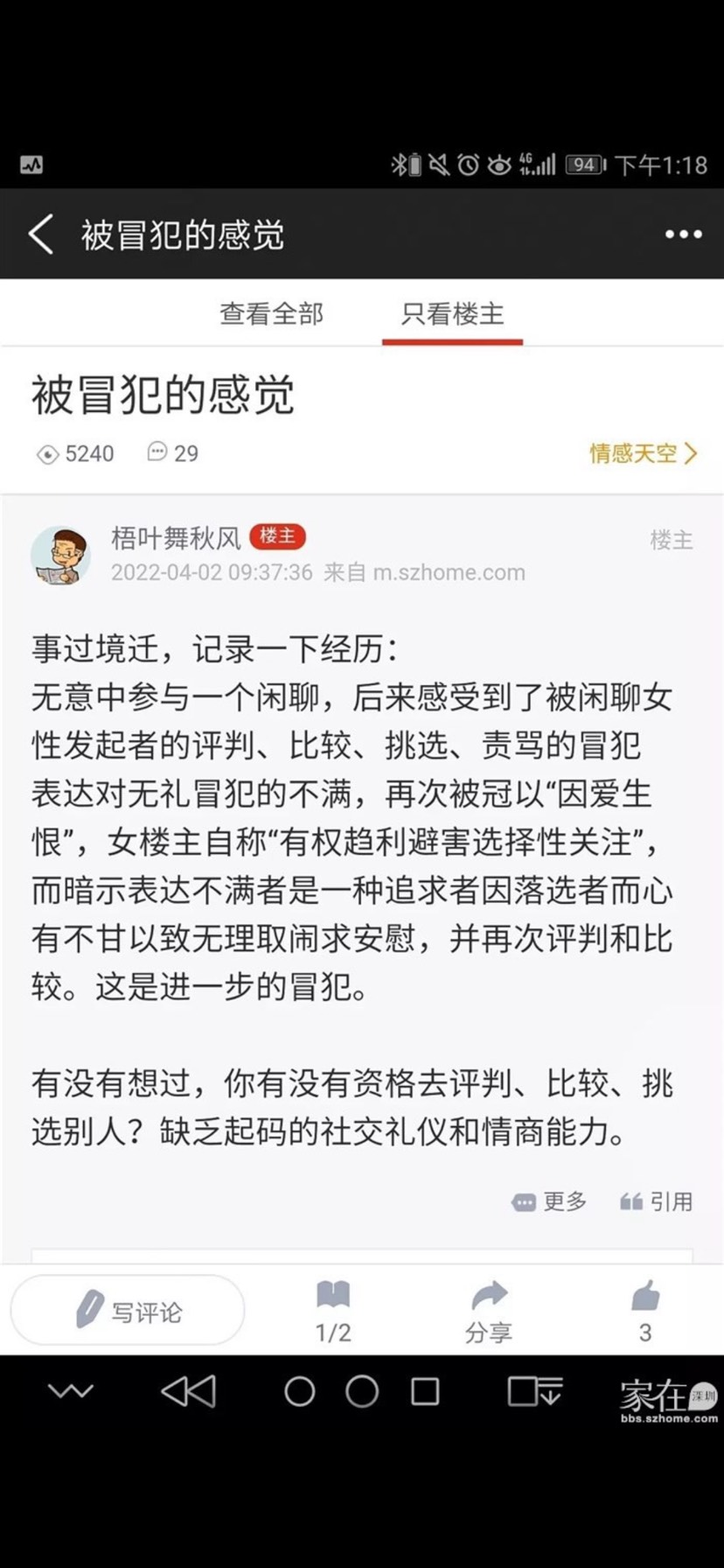Switch to 查看全部 tab
This screenshot has height=1568, width=724.
(x=272, y=313)
